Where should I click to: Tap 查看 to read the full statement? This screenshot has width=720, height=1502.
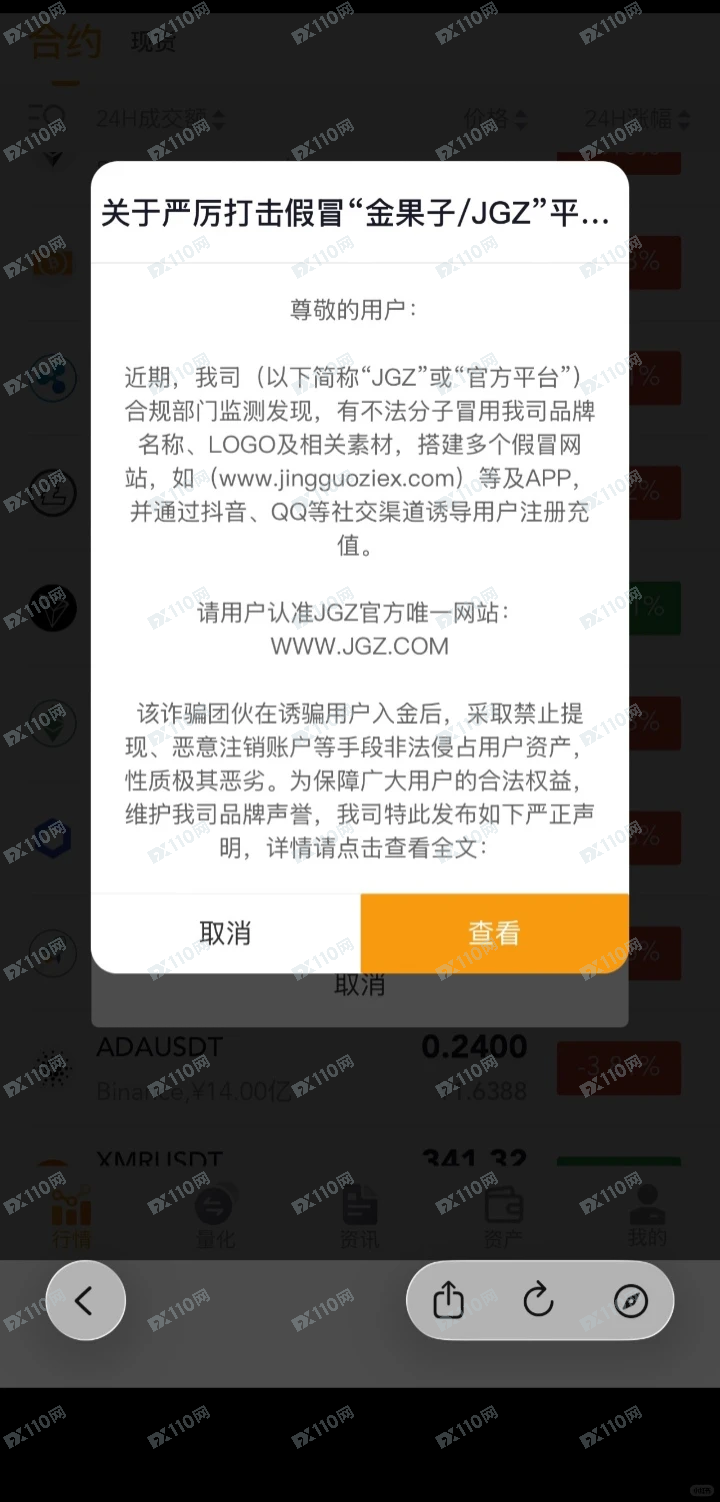click(x=494, y=933)
